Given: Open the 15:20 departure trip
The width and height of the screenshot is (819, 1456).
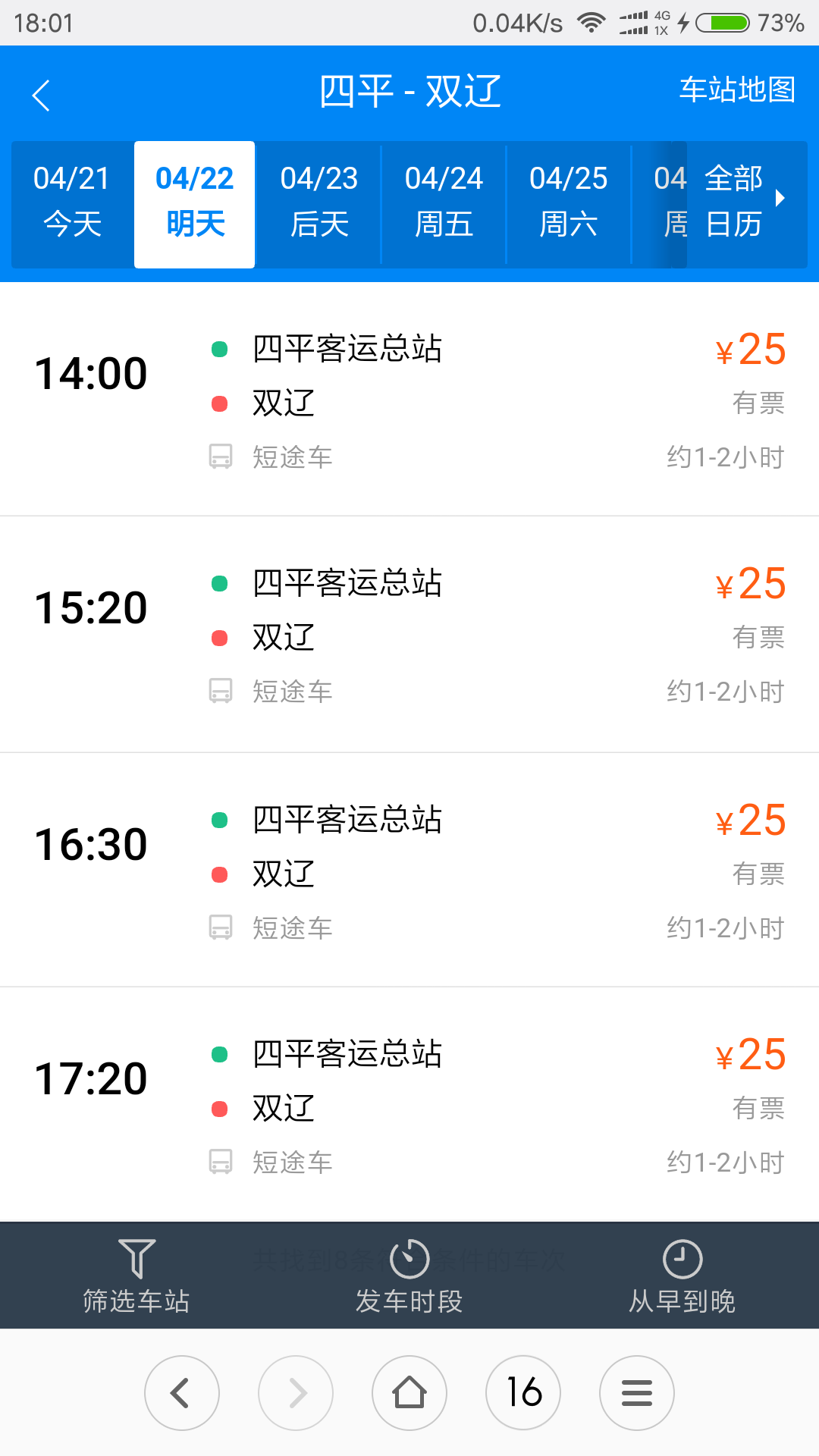Looking at the screenshot, I should tap(409, 635).
